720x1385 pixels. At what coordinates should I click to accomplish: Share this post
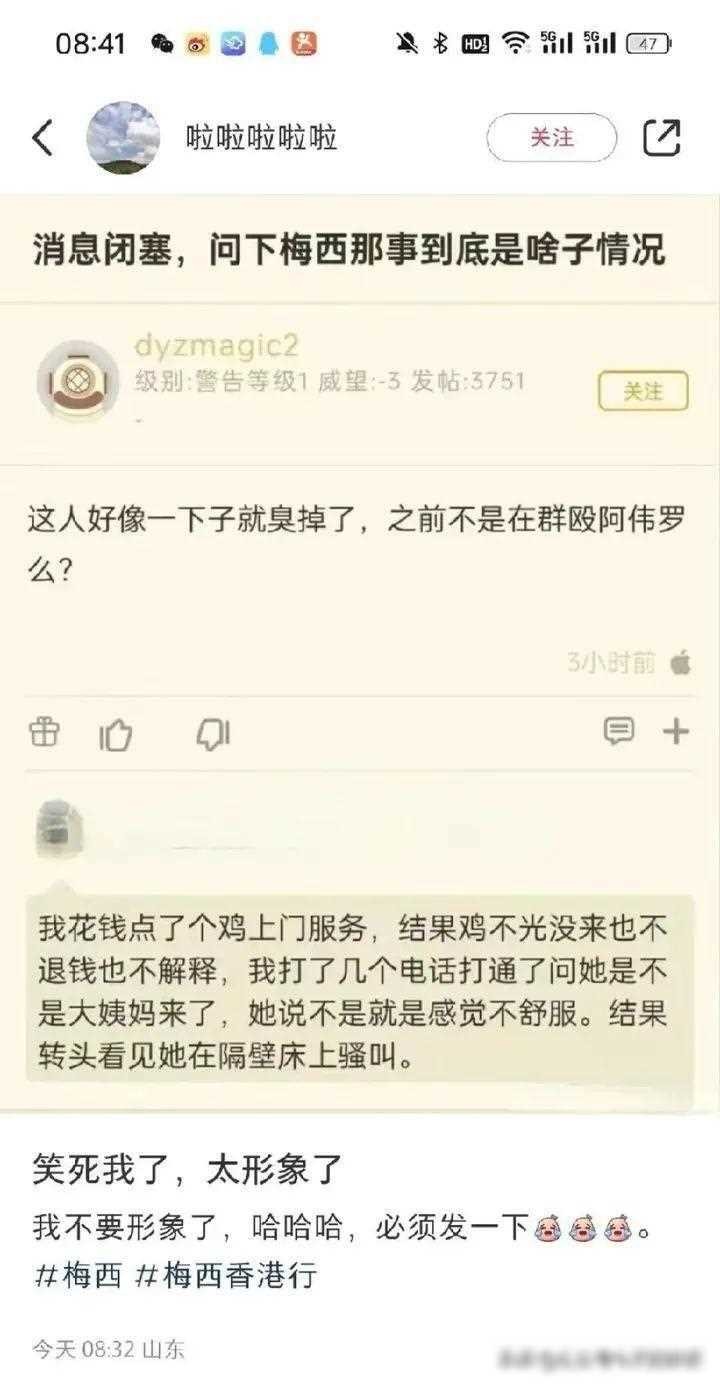point(661,138)
